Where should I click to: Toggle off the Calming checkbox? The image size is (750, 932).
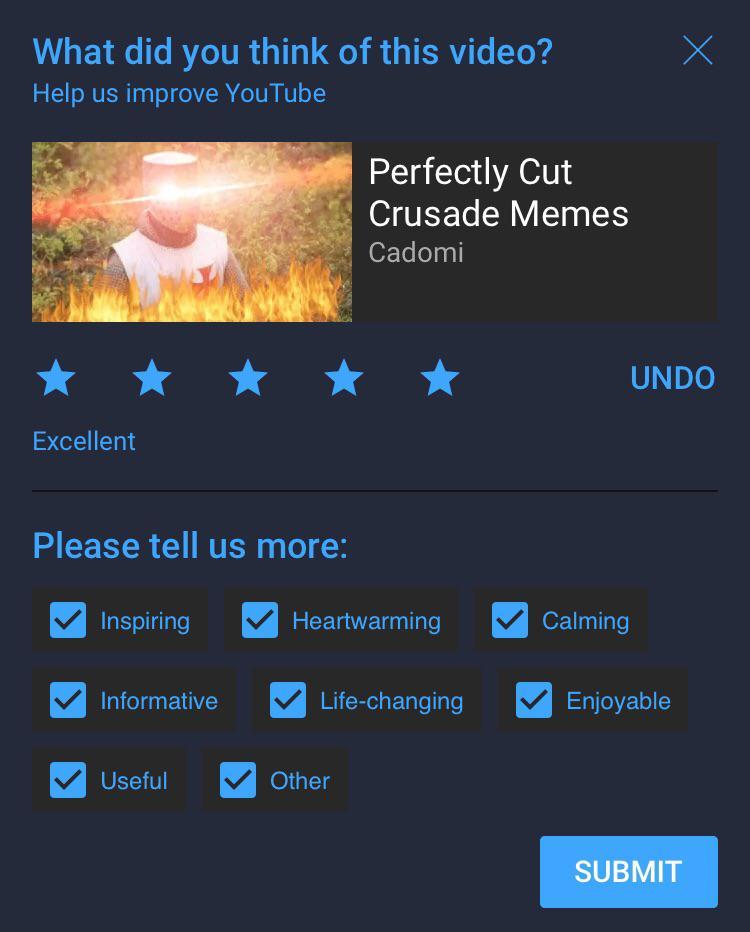tap(510, 620)
